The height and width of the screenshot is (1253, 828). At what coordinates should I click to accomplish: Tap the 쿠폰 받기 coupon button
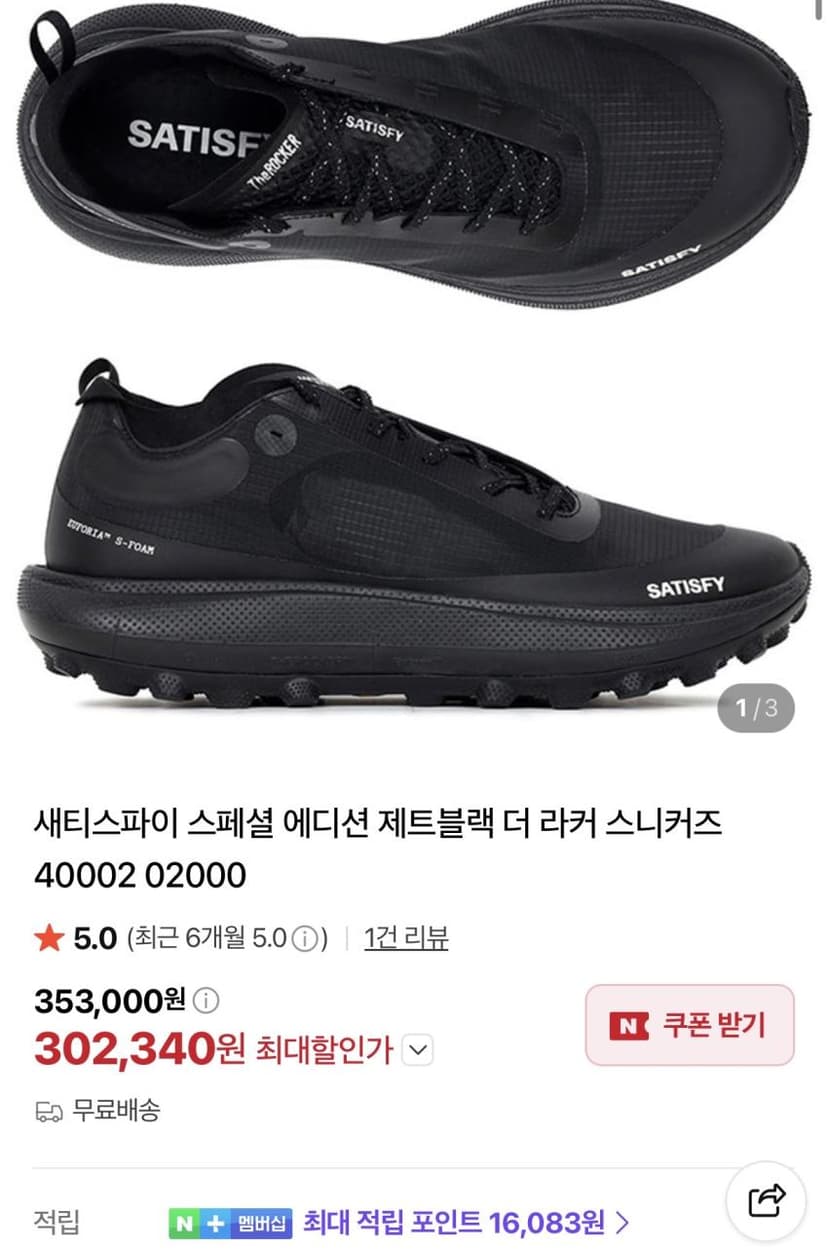(x=689, y=1025)
